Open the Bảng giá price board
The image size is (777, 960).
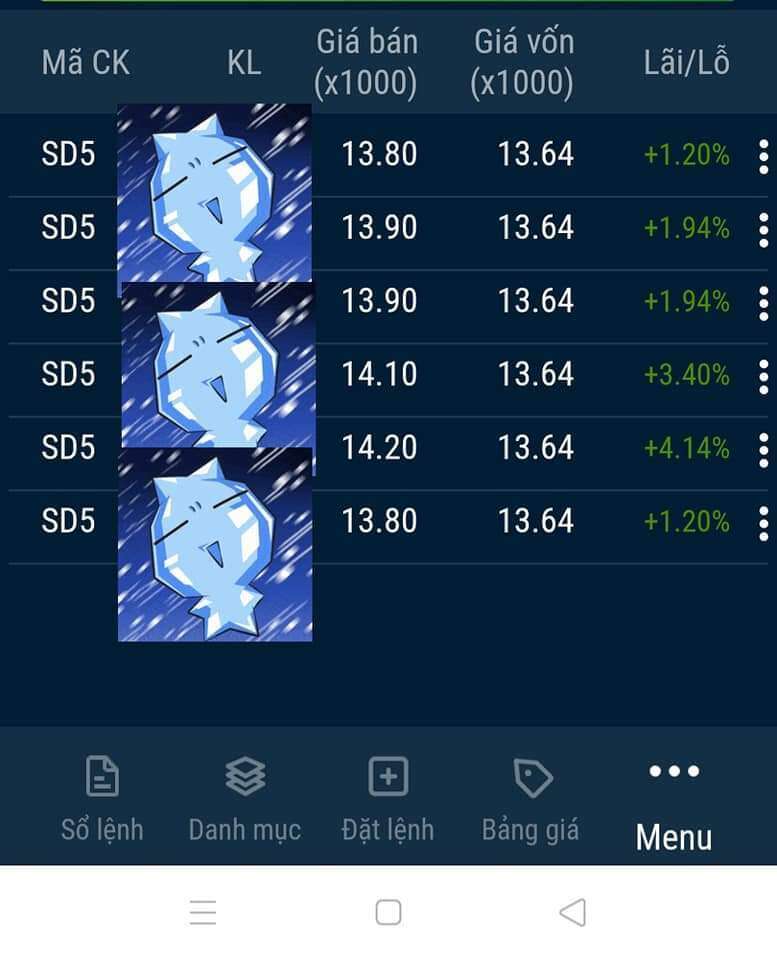coord(530,798)
